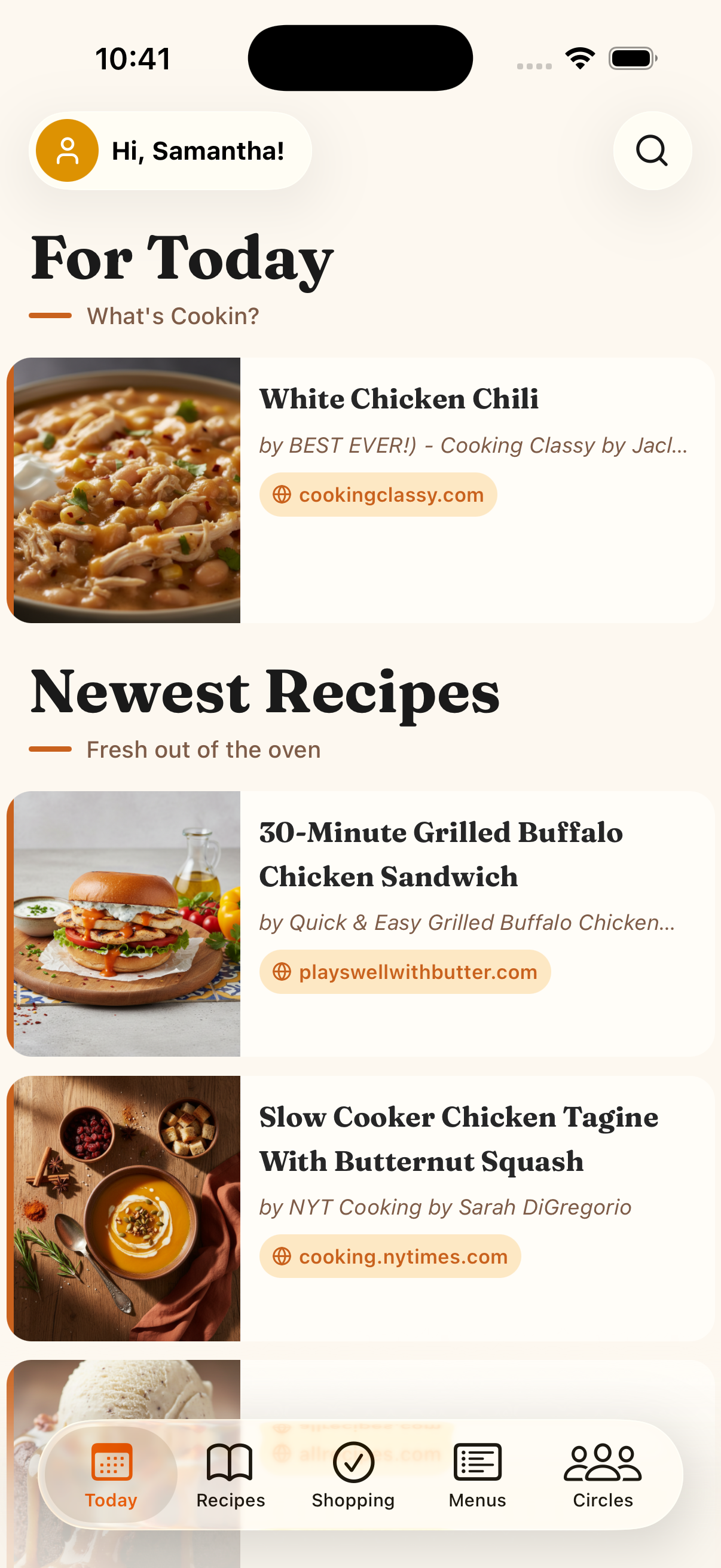
Task: Open 30-Minute Grilled Buffalo Chicken Sandwich recipe
Action: 441,854
